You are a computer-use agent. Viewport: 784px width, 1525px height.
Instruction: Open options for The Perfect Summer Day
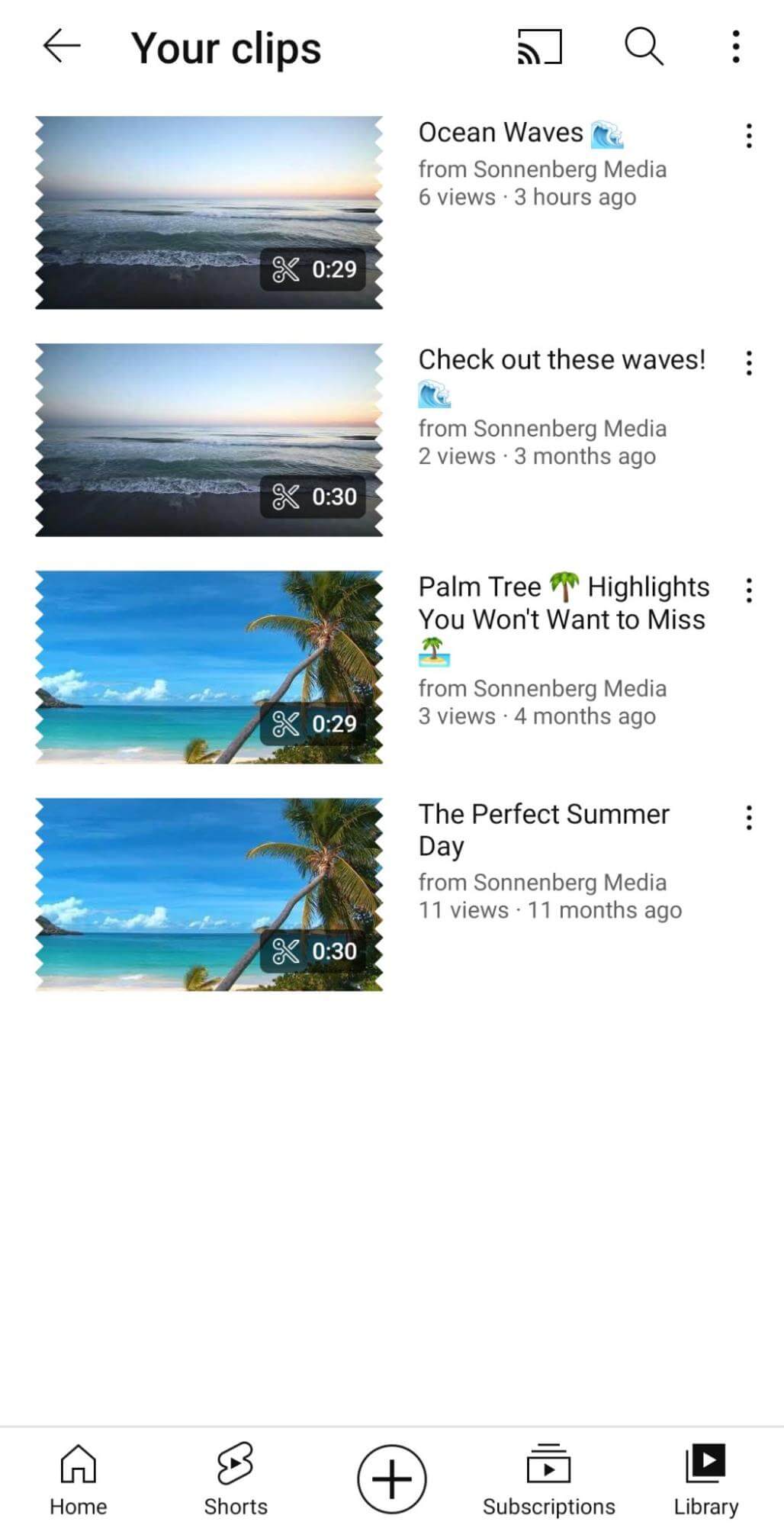tap(749, 818)
